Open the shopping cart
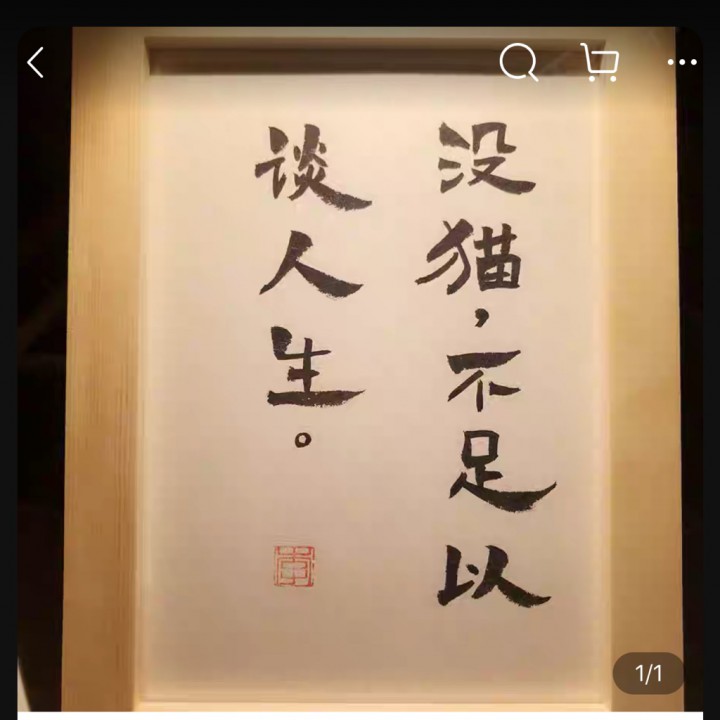 click(600, 63)
